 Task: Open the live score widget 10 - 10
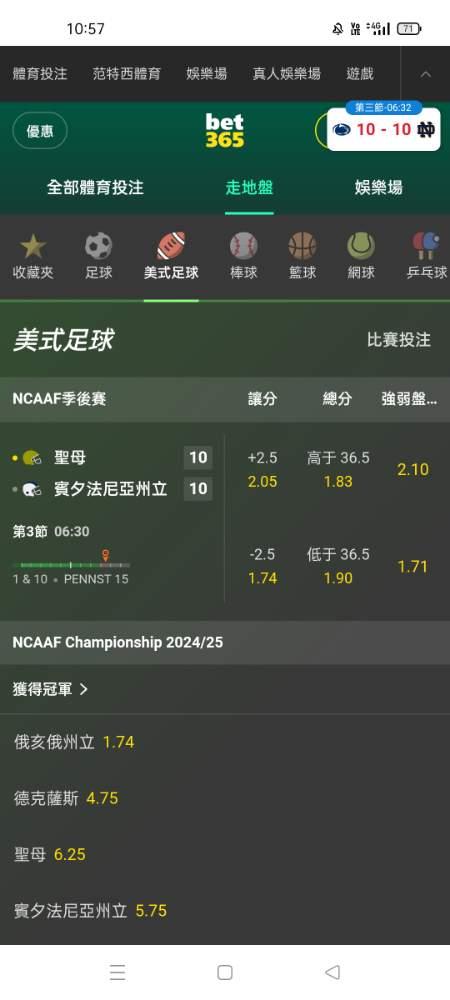click(x=384, y=129)
